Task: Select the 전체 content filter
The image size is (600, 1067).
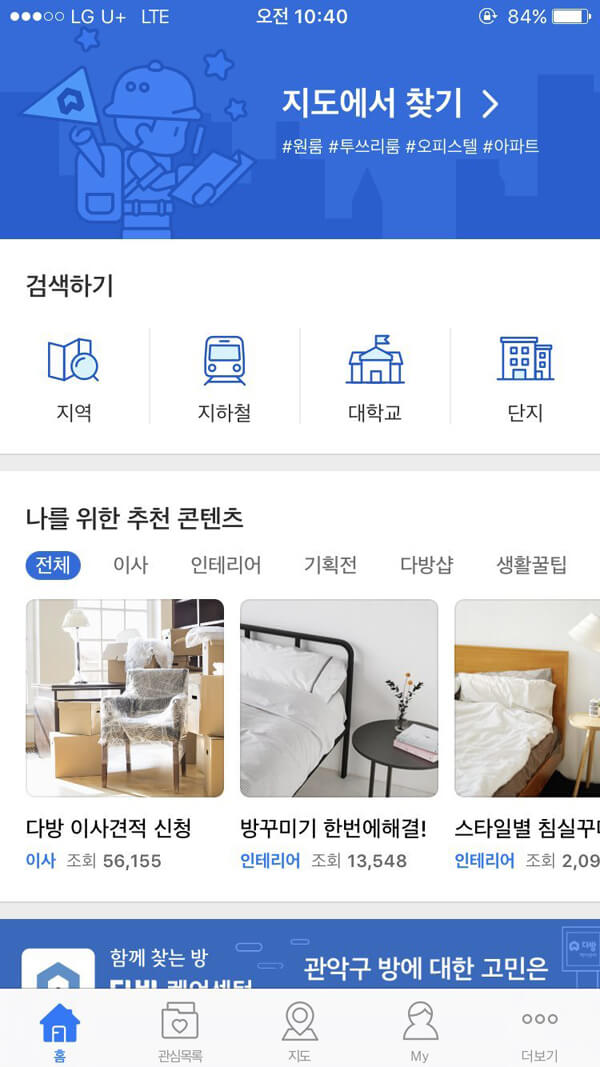Action: [53, 565]
